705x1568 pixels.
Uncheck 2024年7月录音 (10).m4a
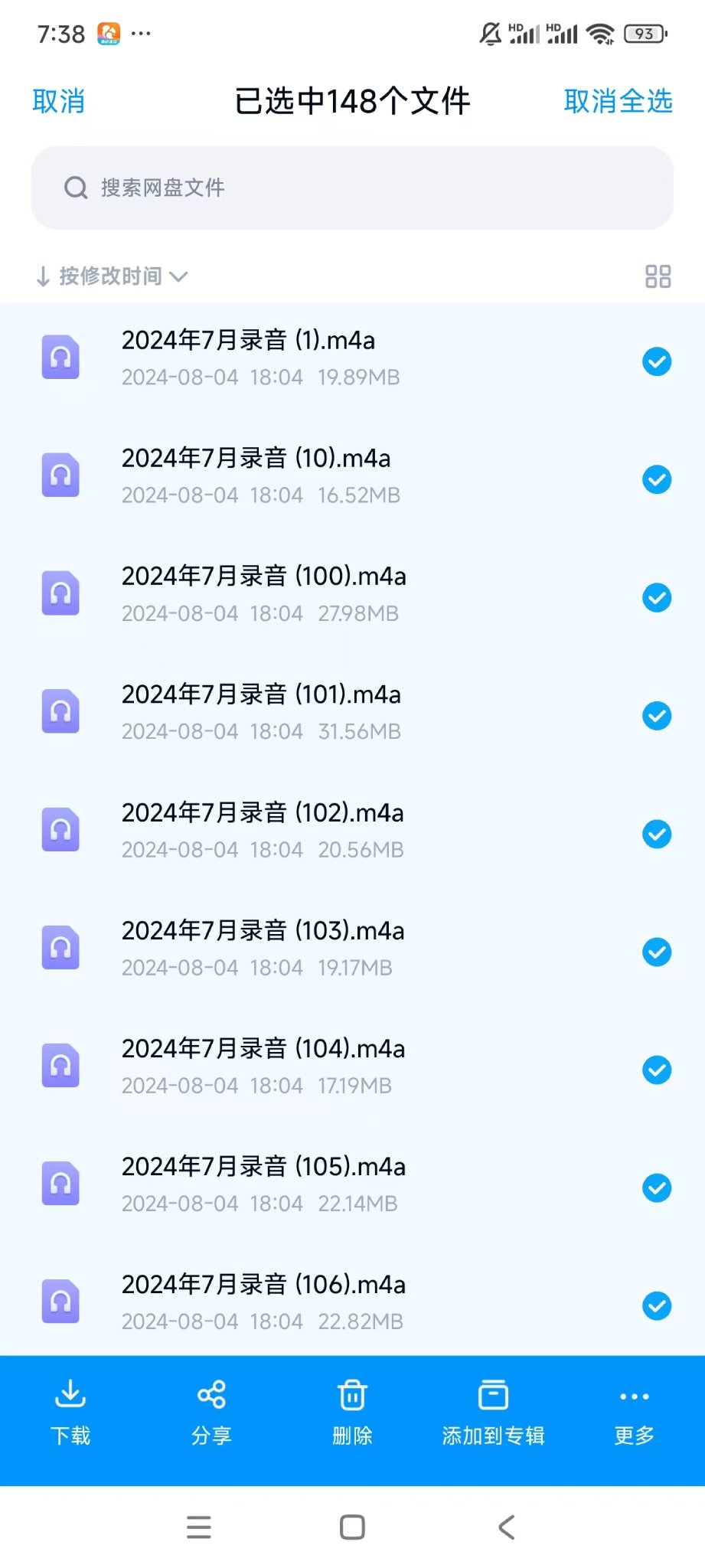pyautogui.click(x=657, y=479)
